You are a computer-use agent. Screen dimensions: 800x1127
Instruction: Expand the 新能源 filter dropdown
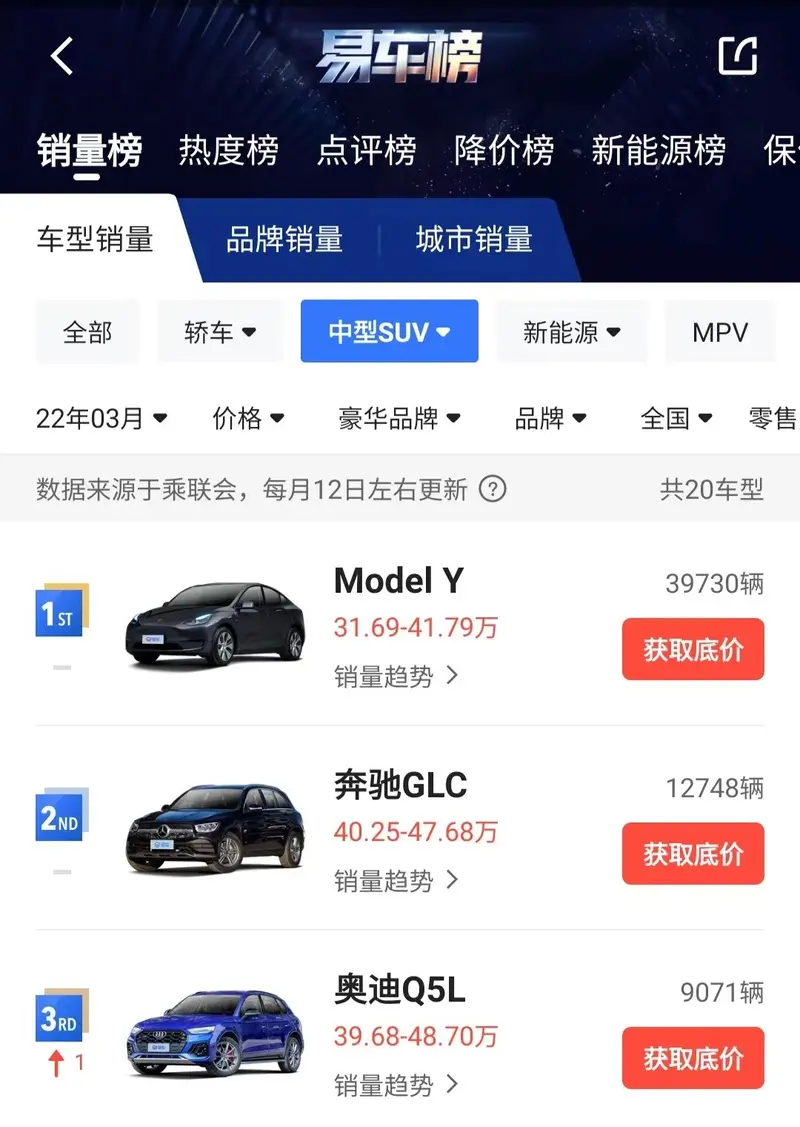coord(572,332)
